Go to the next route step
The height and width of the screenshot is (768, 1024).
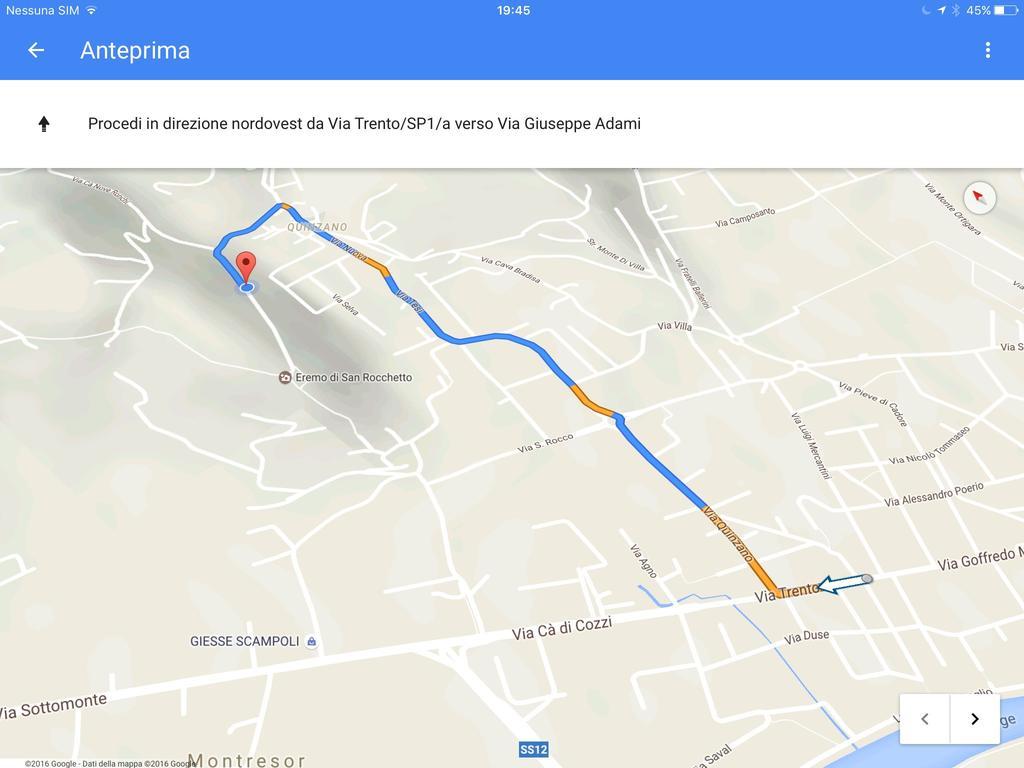pyautogui.click(x=974, y=719)
